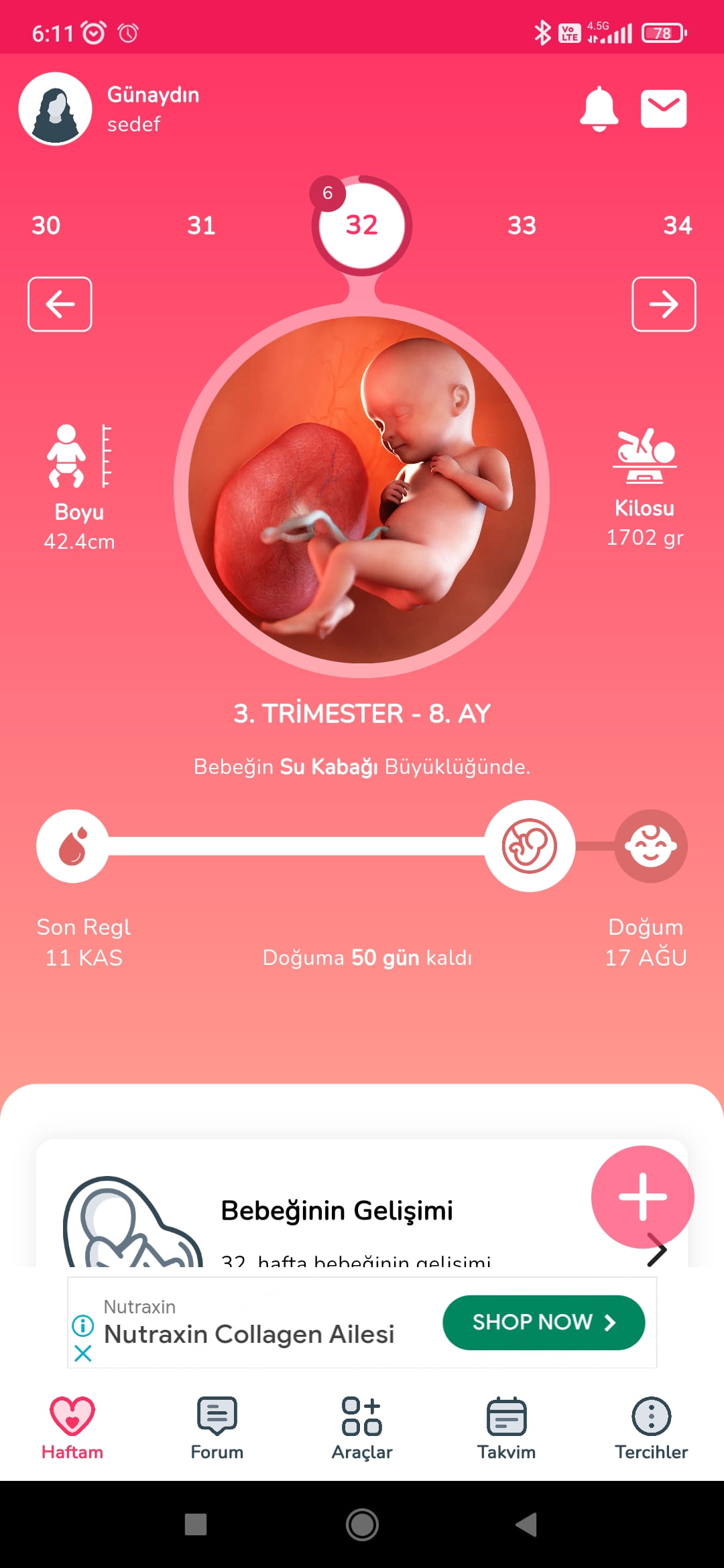Viewport: 724px width, 1568px height.
Task: Open the notifications bell
Action: tap(599, 109)
